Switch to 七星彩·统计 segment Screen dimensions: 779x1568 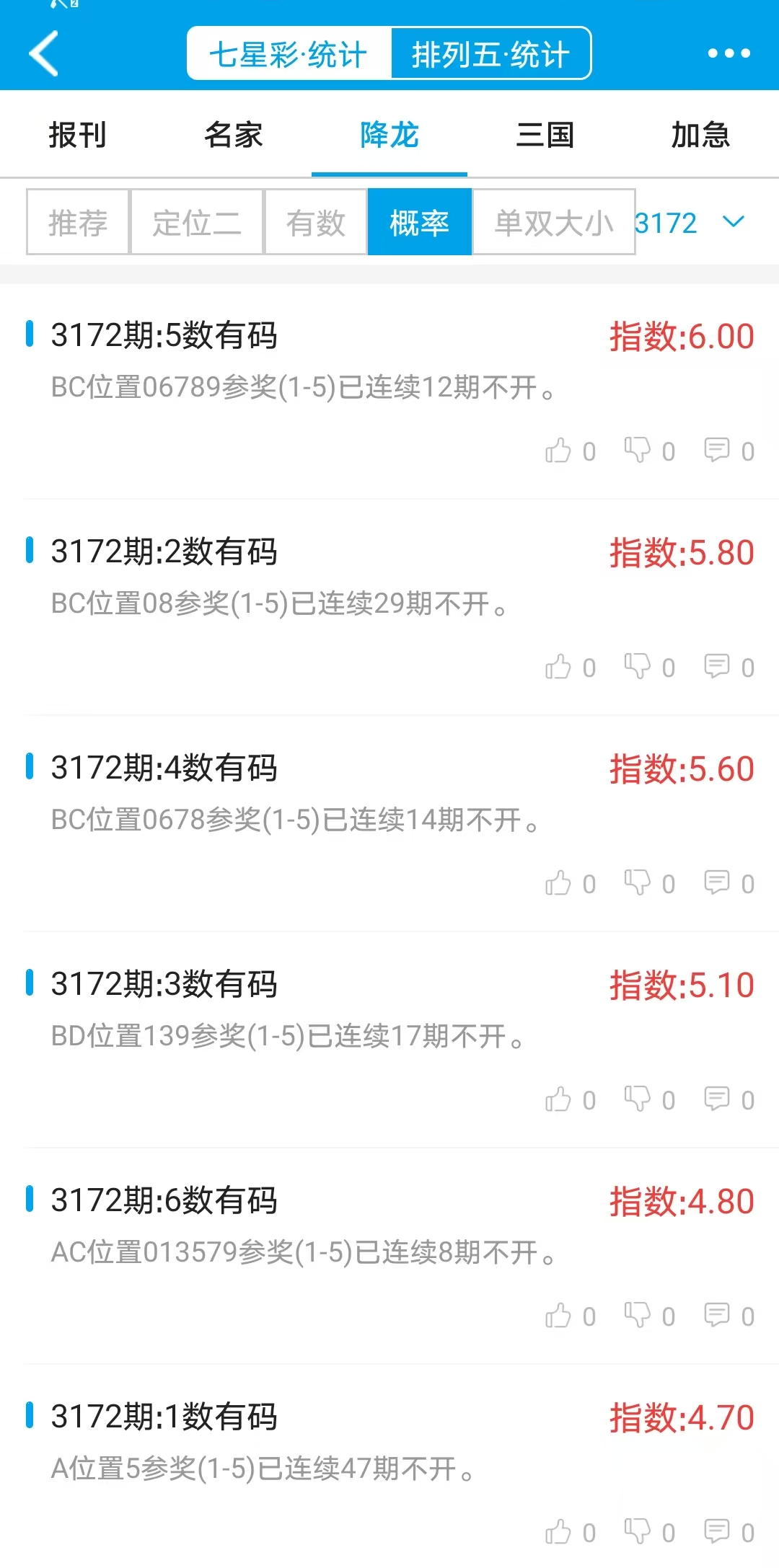coord(289,54)
